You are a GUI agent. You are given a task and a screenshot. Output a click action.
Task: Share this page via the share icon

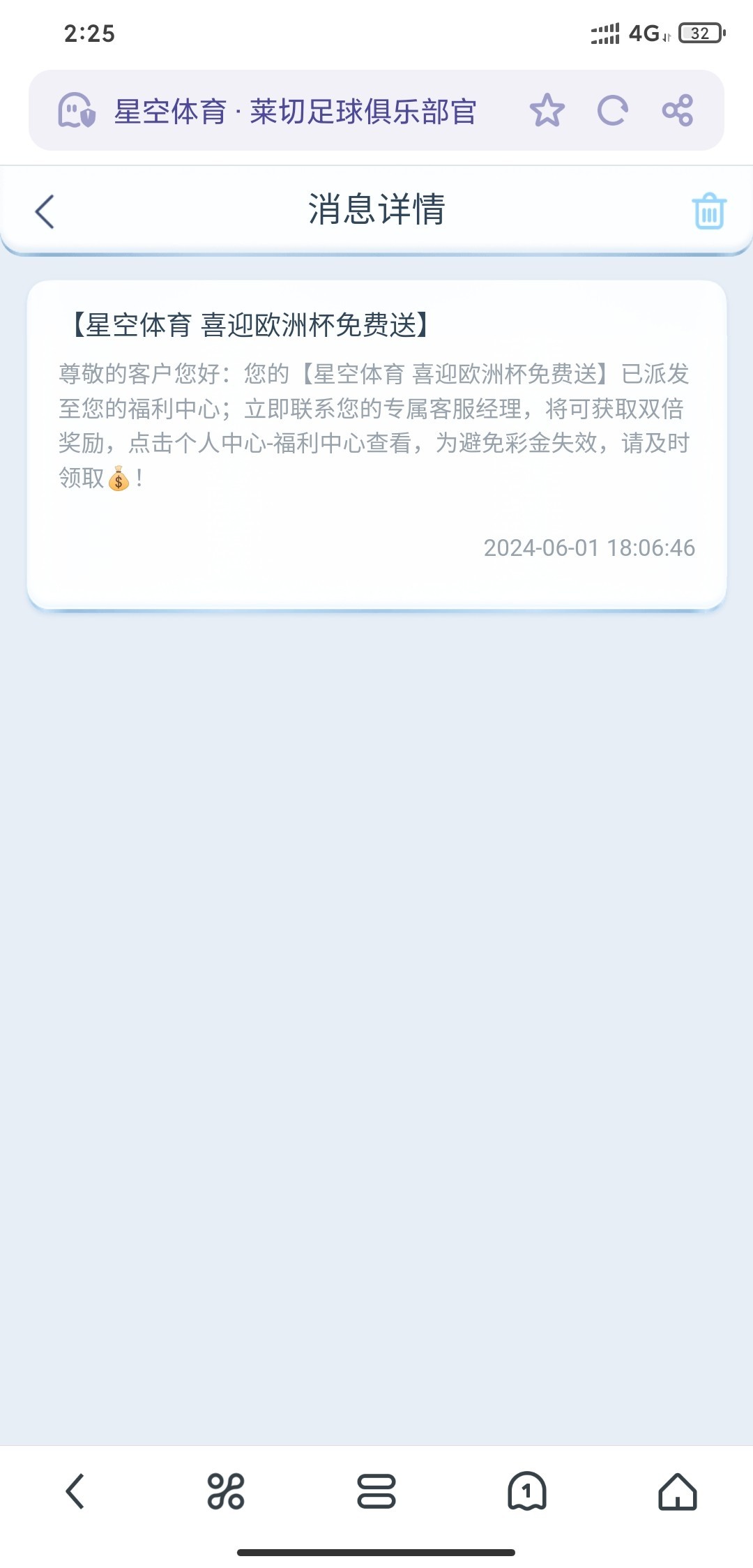pyautogui.click(x=678, y=110)
